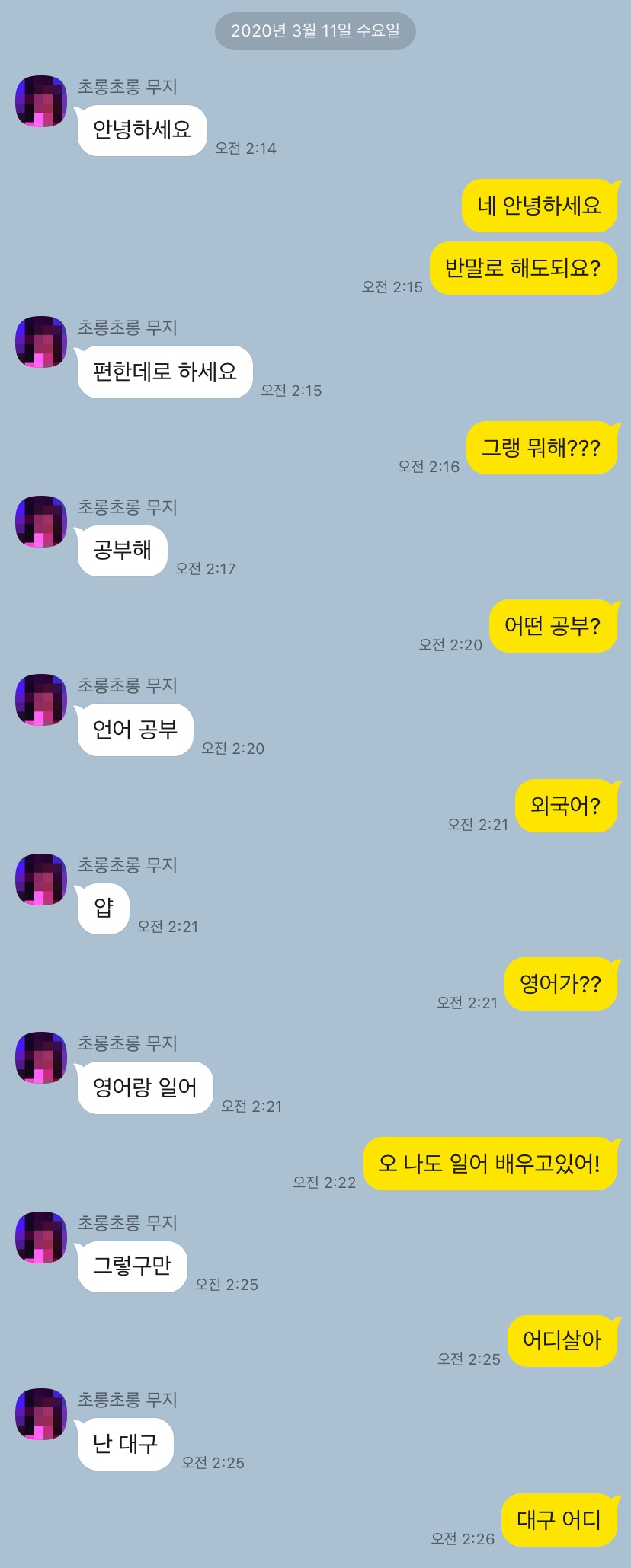Open the profile picture beside 난 대구
The height and width of the screenshot is (1568, 631).
click(41, 1414)
